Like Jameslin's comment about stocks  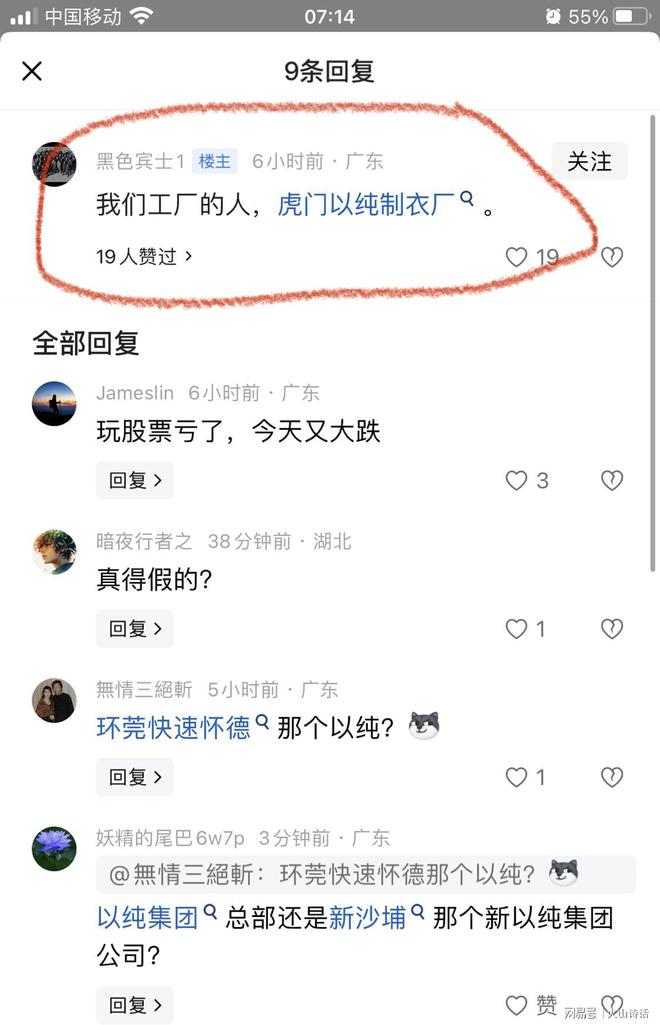(x=516, y=481)
